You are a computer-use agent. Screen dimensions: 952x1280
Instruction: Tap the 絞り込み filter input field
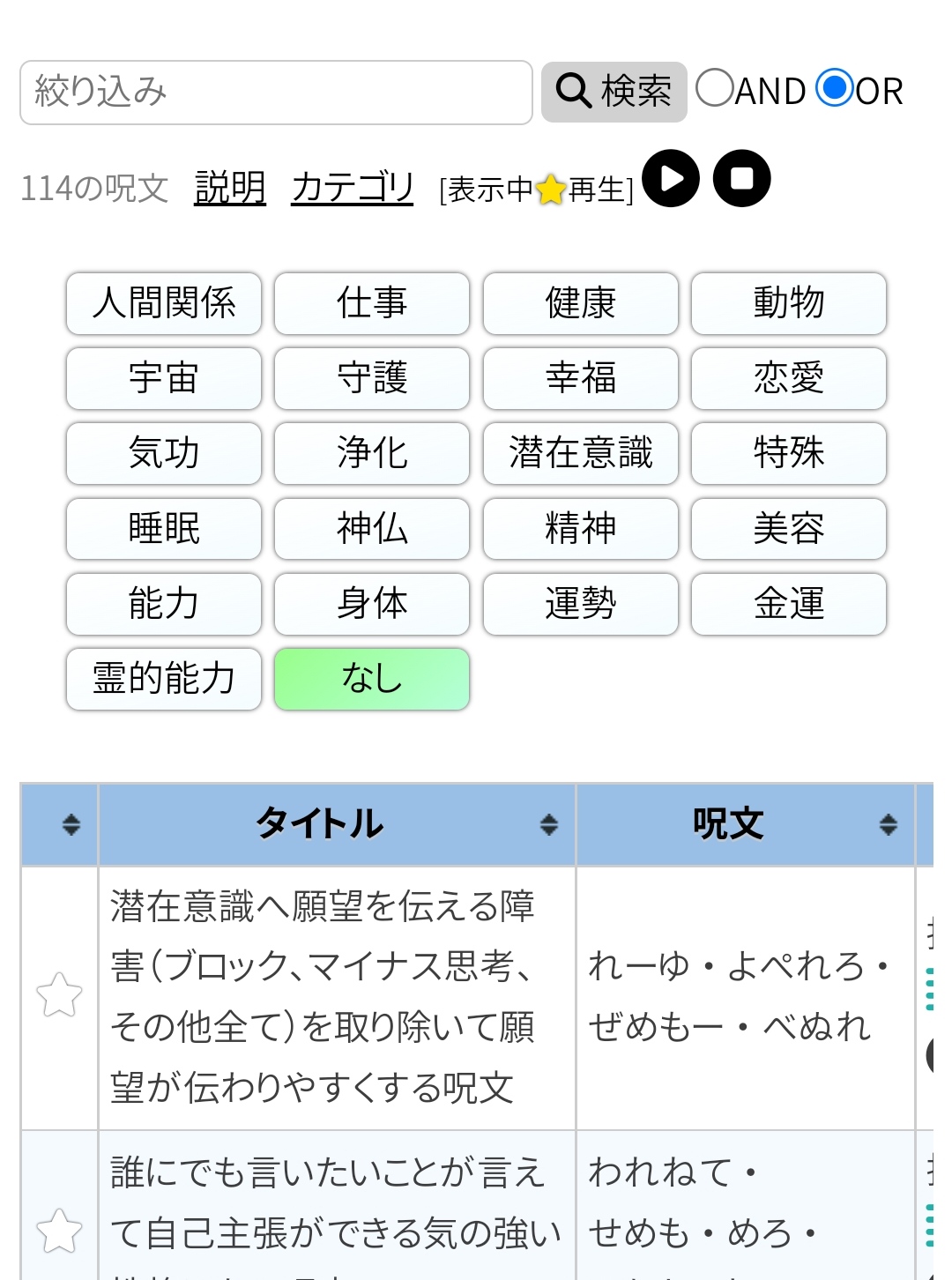[x=276, y=93]
